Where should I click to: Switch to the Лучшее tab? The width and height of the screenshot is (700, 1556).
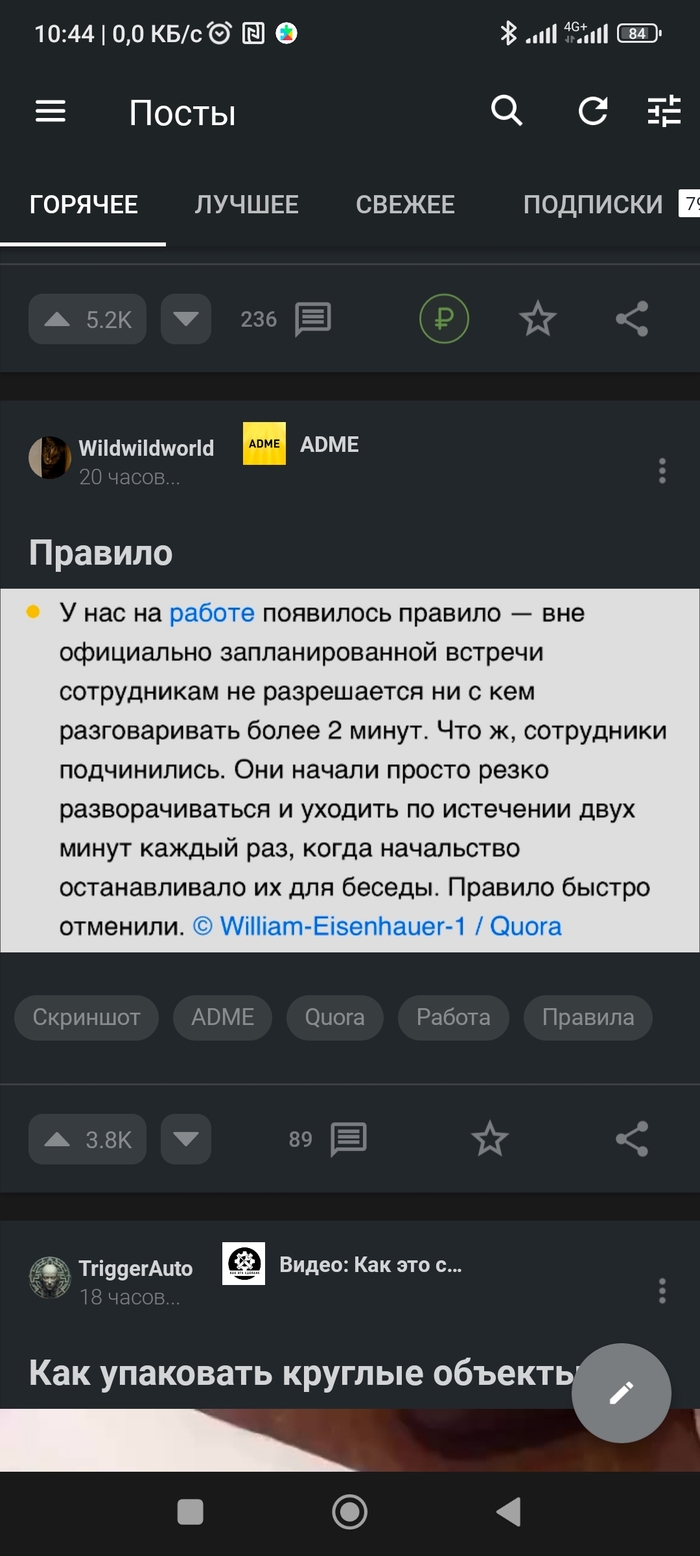coord(246,205)
